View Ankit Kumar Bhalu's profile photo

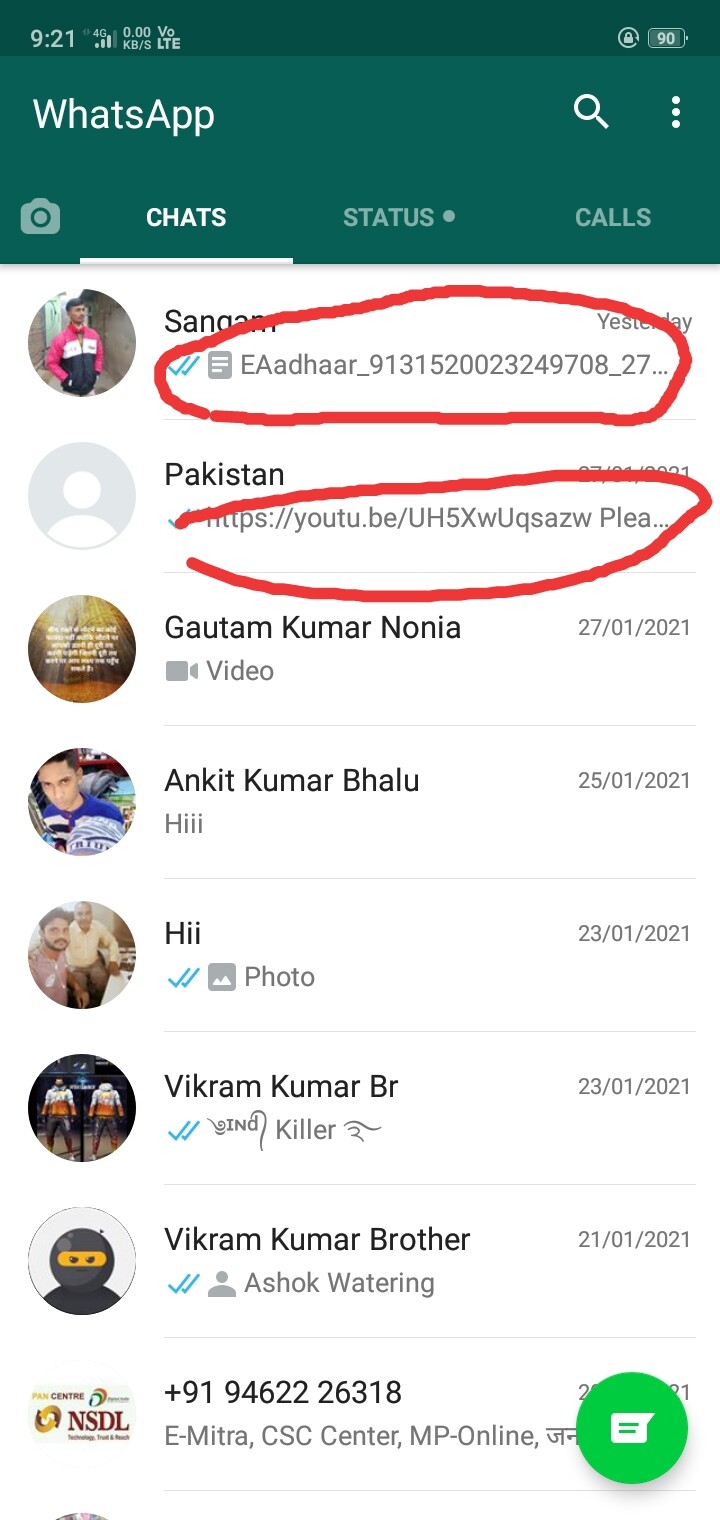pos(82,802)
